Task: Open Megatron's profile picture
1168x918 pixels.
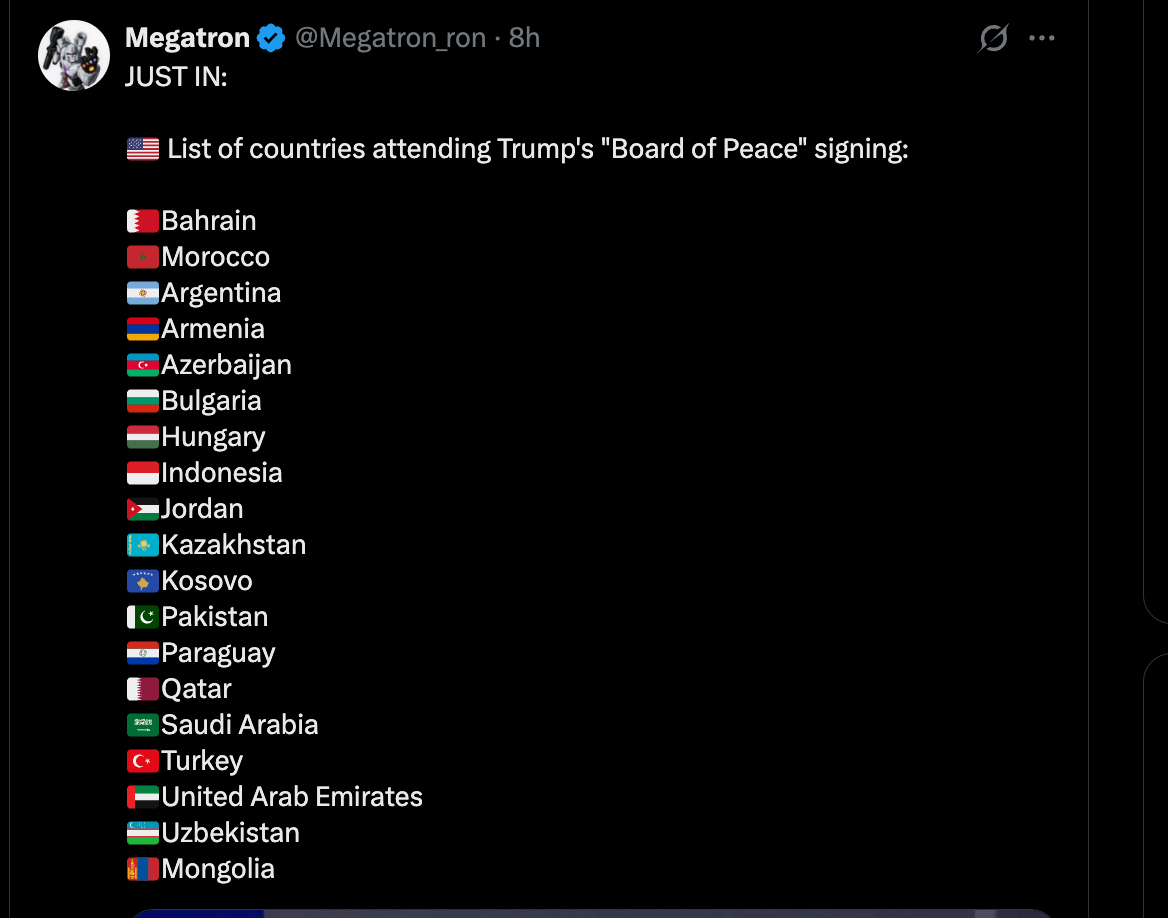Action: [x=74, y=55]
